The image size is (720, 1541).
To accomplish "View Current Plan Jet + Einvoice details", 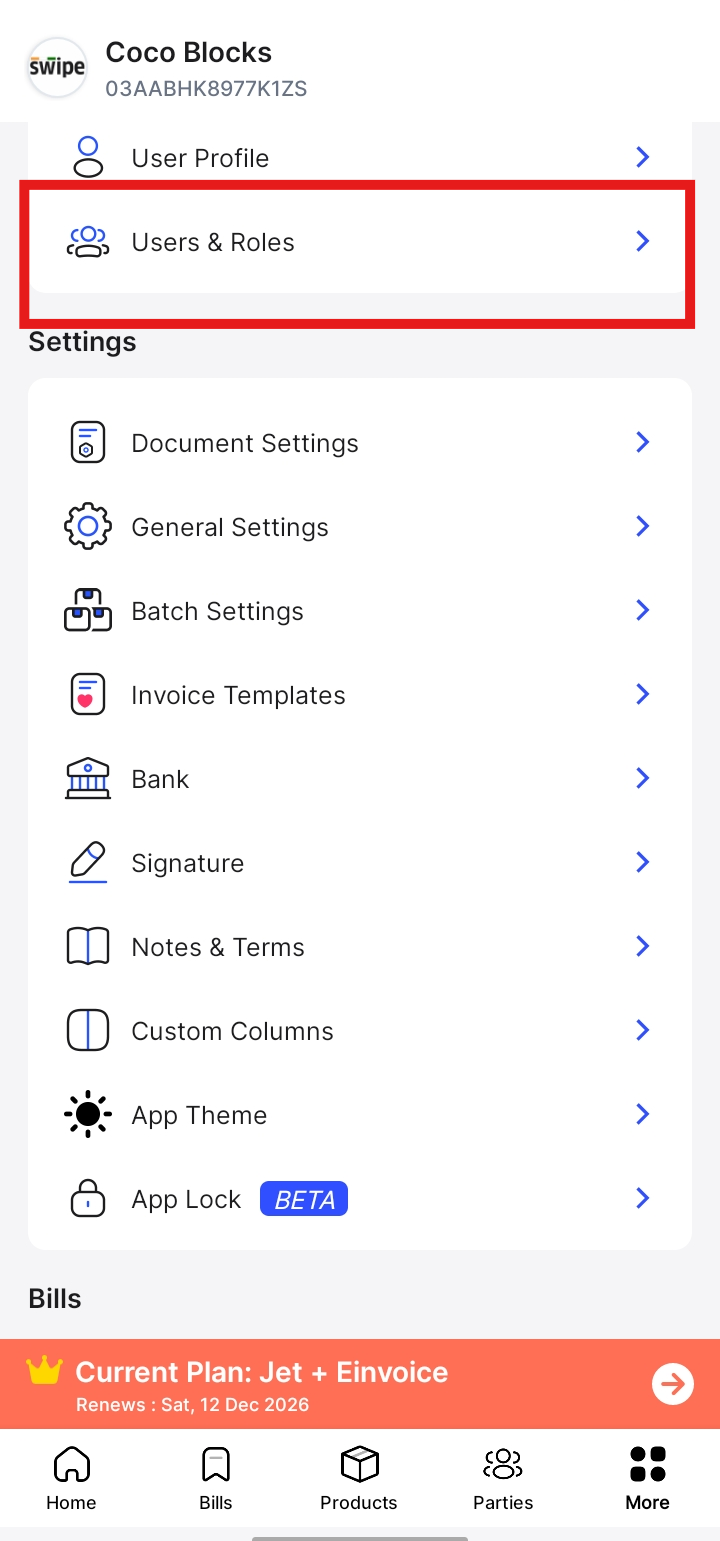I will [360, 1384].
